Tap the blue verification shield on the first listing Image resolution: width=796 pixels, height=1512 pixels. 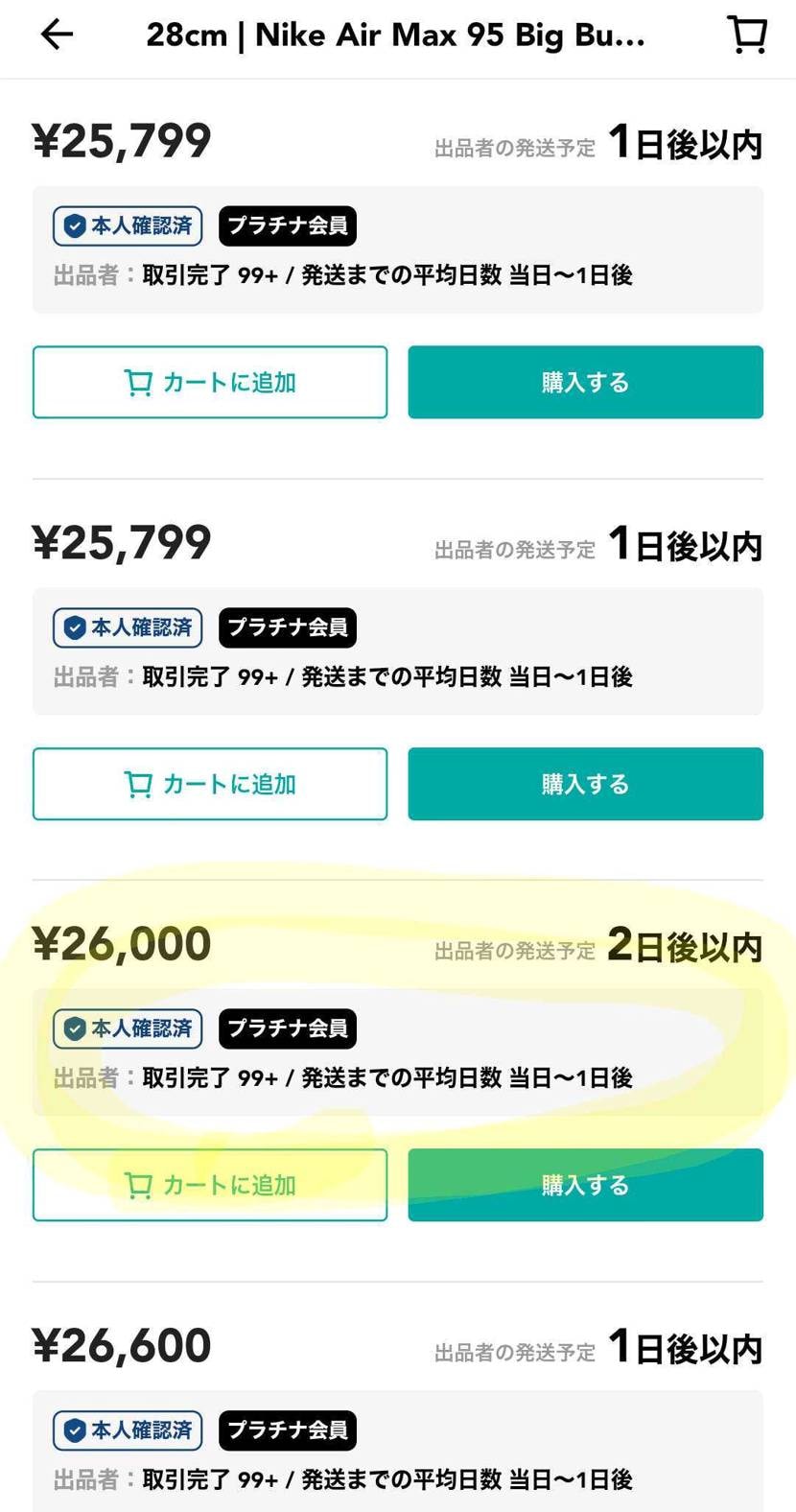click(75, 225)
